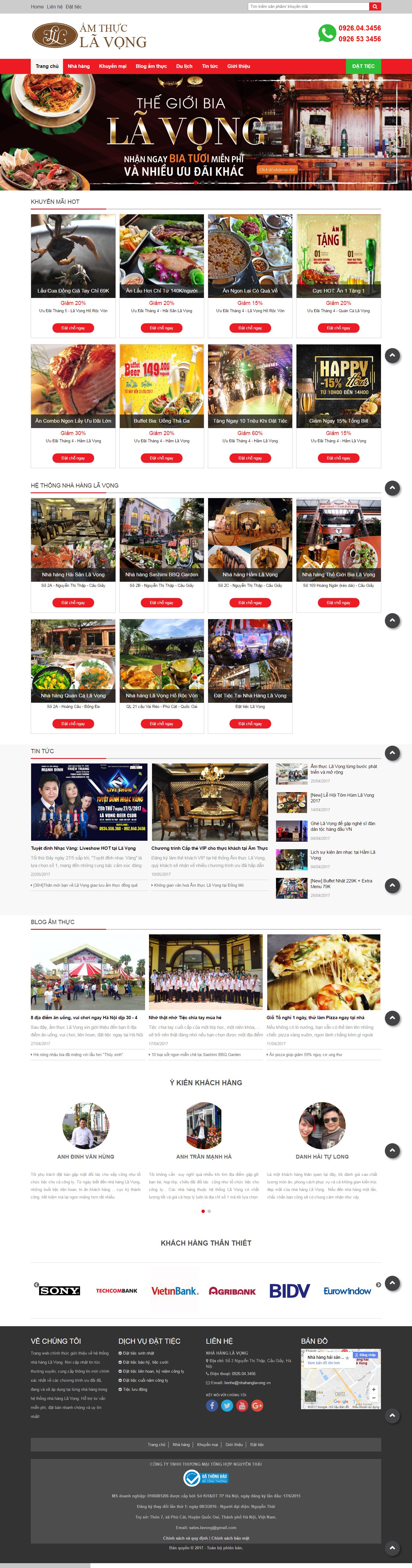Focus the product search field

(308, 7)
